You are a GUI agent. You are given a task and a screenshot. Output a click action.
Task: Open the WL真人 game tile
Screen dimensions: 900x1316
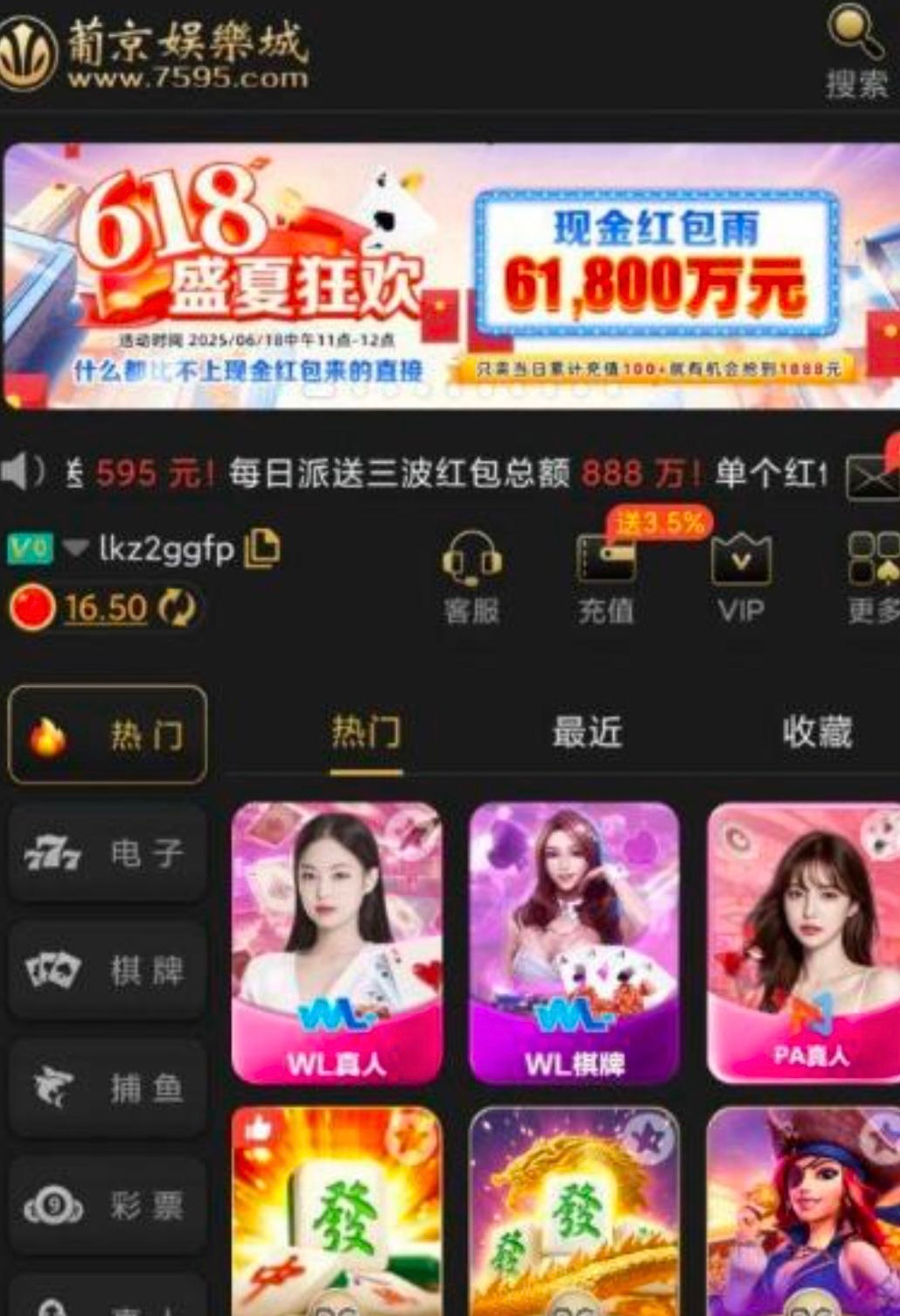[x=337, y=943]
